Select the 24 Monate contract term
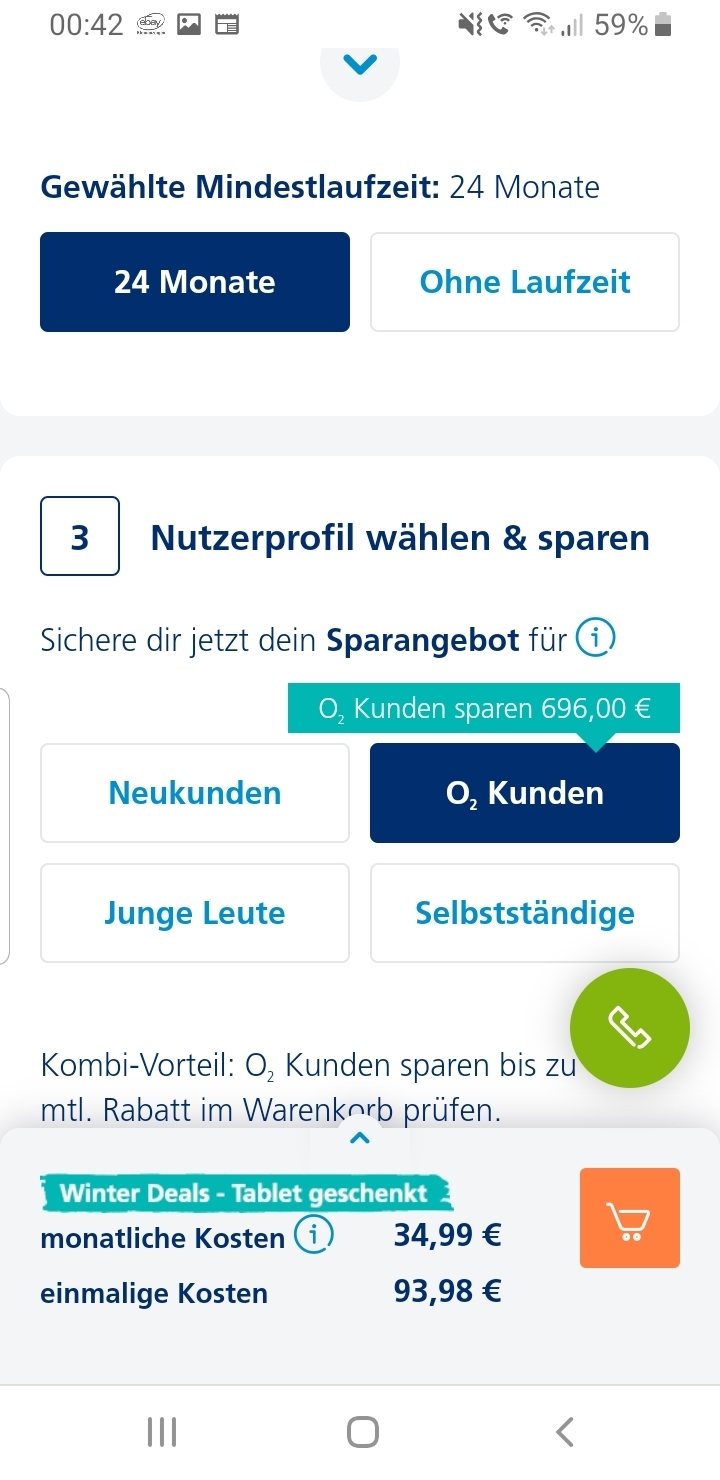This screenshot has height=1480, width=720. coord(195,282)
